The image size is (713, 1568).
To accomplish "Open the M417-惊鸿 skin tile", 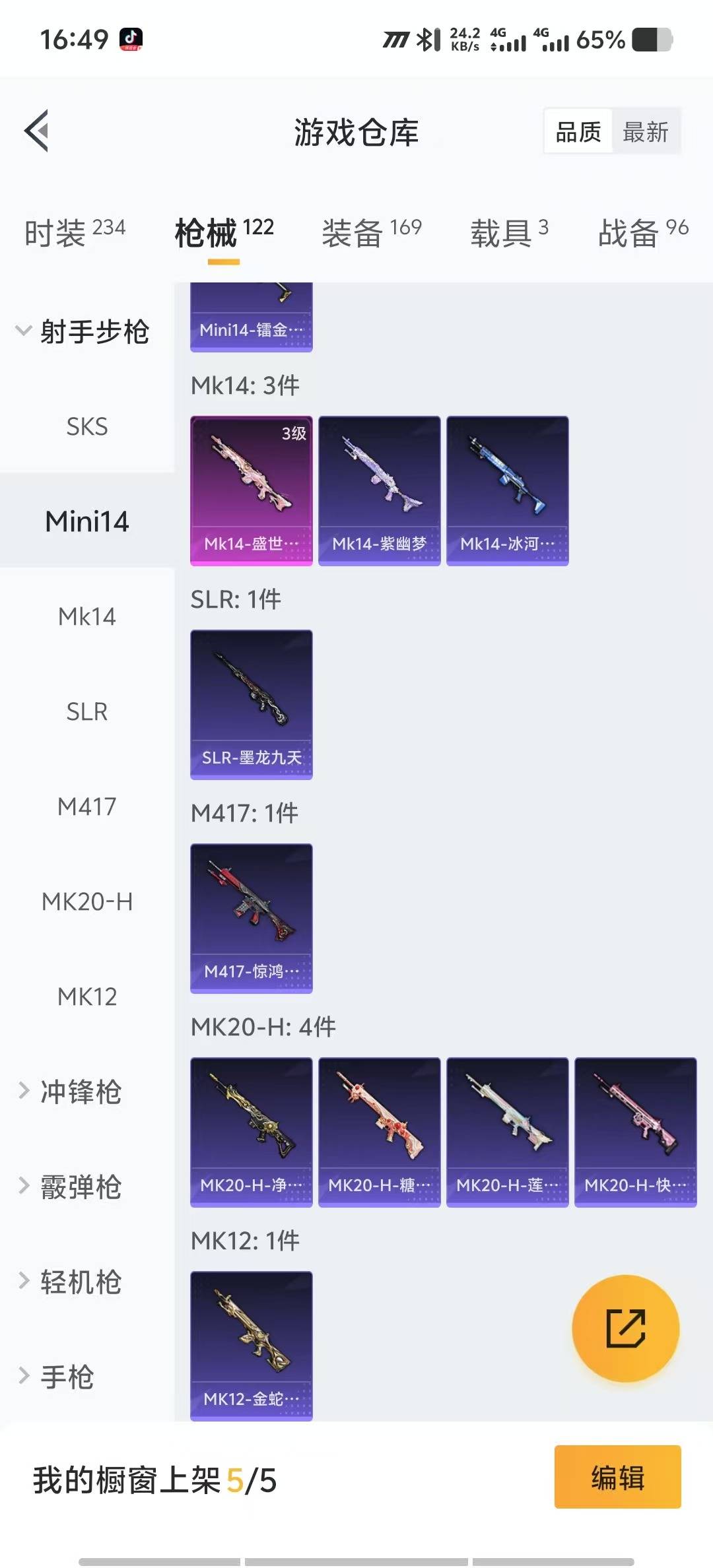I will coord(251,918).
